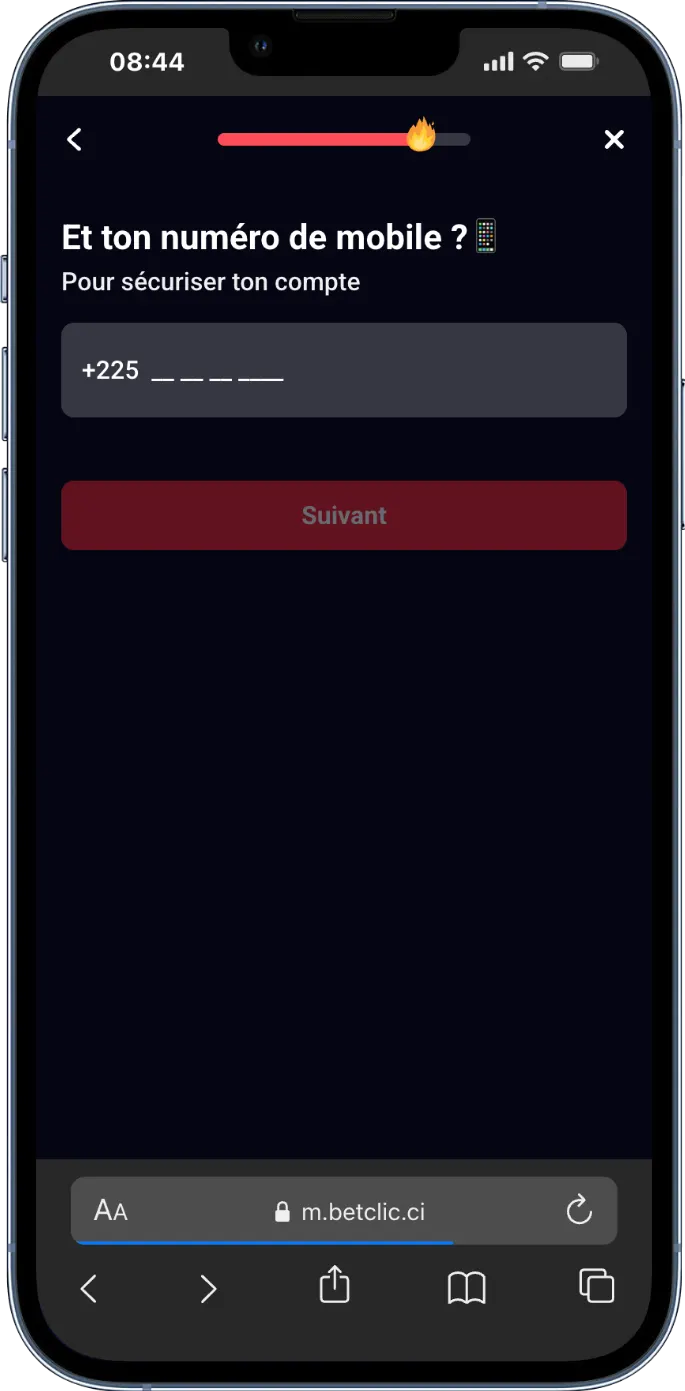Open Safari bookmarks
Viewport: 685px width, 1391px height.
466,1288
